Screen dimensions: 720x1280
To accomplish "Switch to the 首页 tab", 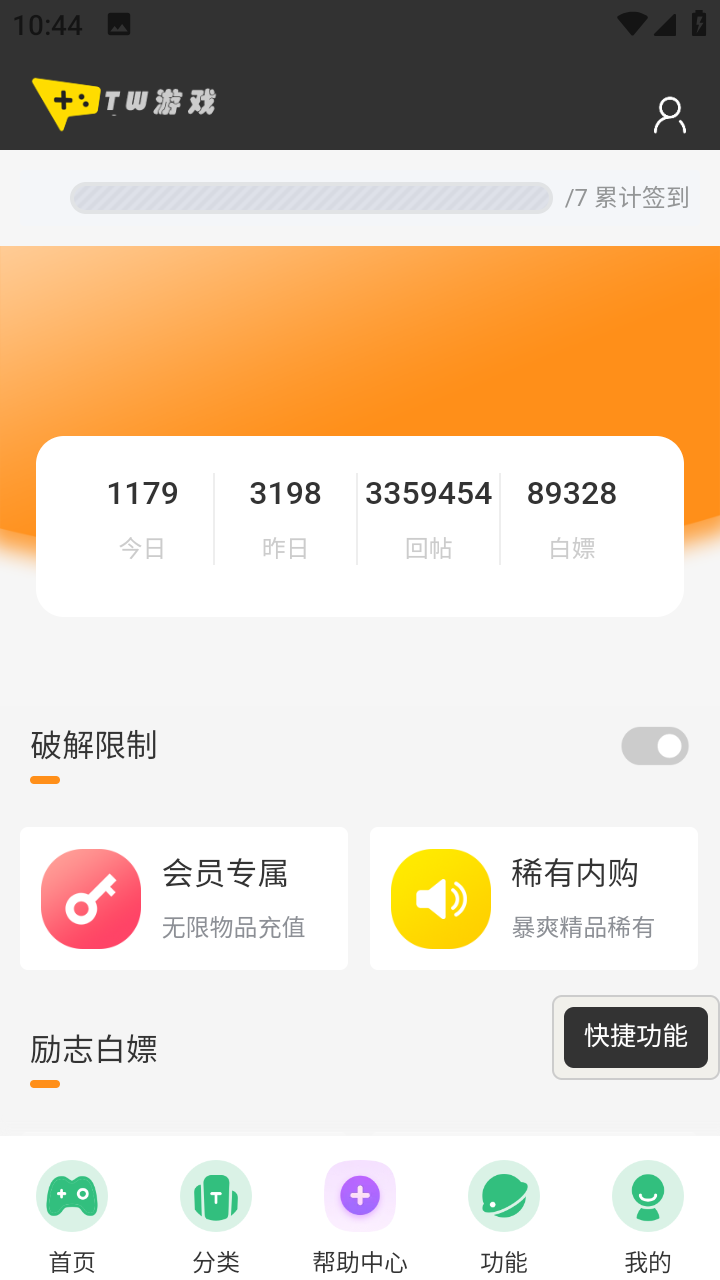I will click(72, 1217).
